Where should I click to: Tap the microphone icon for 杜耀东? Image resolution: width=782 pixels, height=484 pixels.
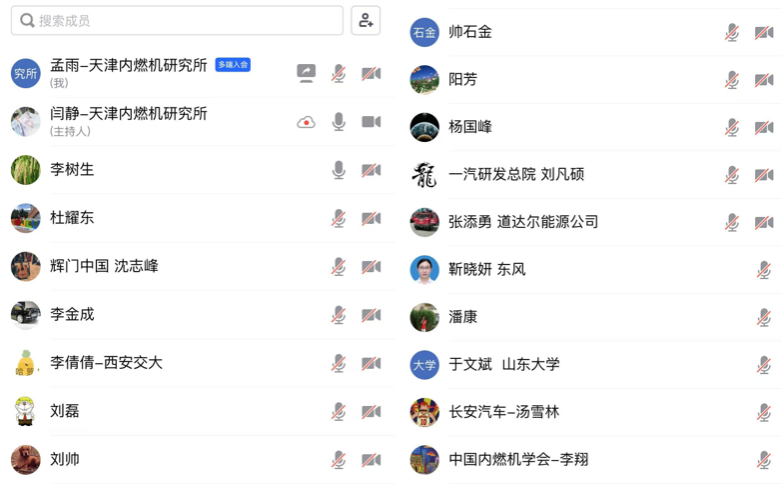point(339,218)
